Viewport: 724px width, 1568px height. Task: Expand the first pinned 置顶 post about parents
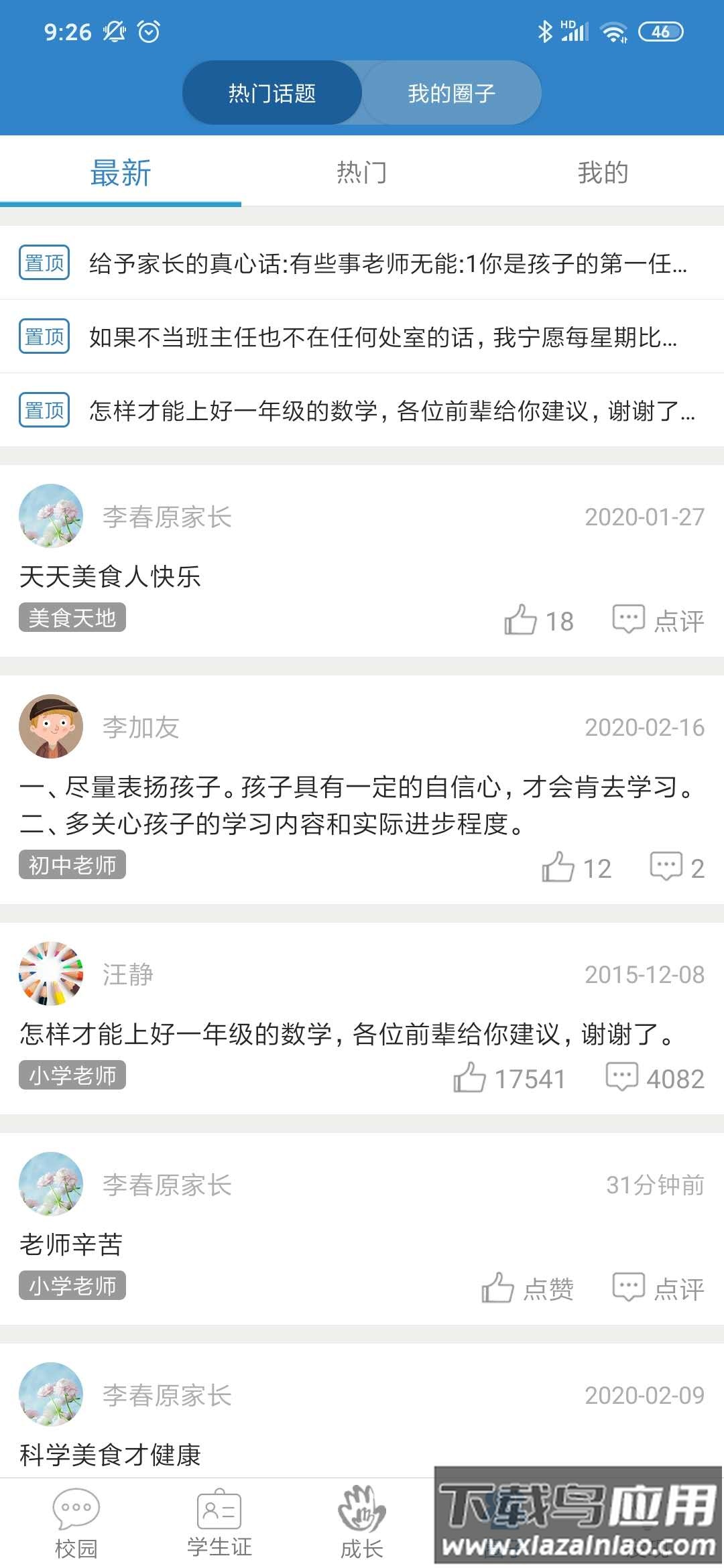362,265
